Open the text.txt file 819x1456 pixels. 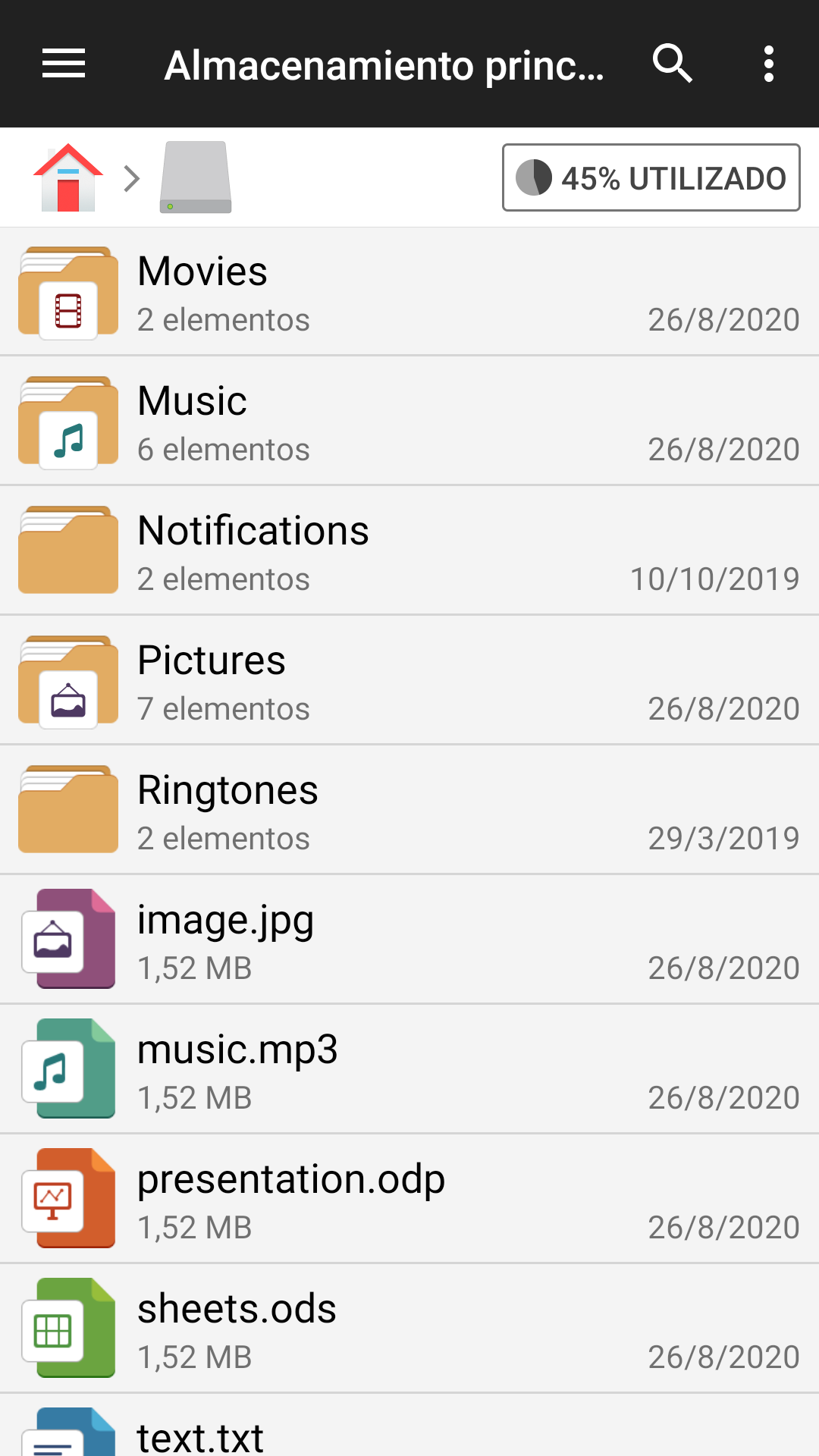409,1426
